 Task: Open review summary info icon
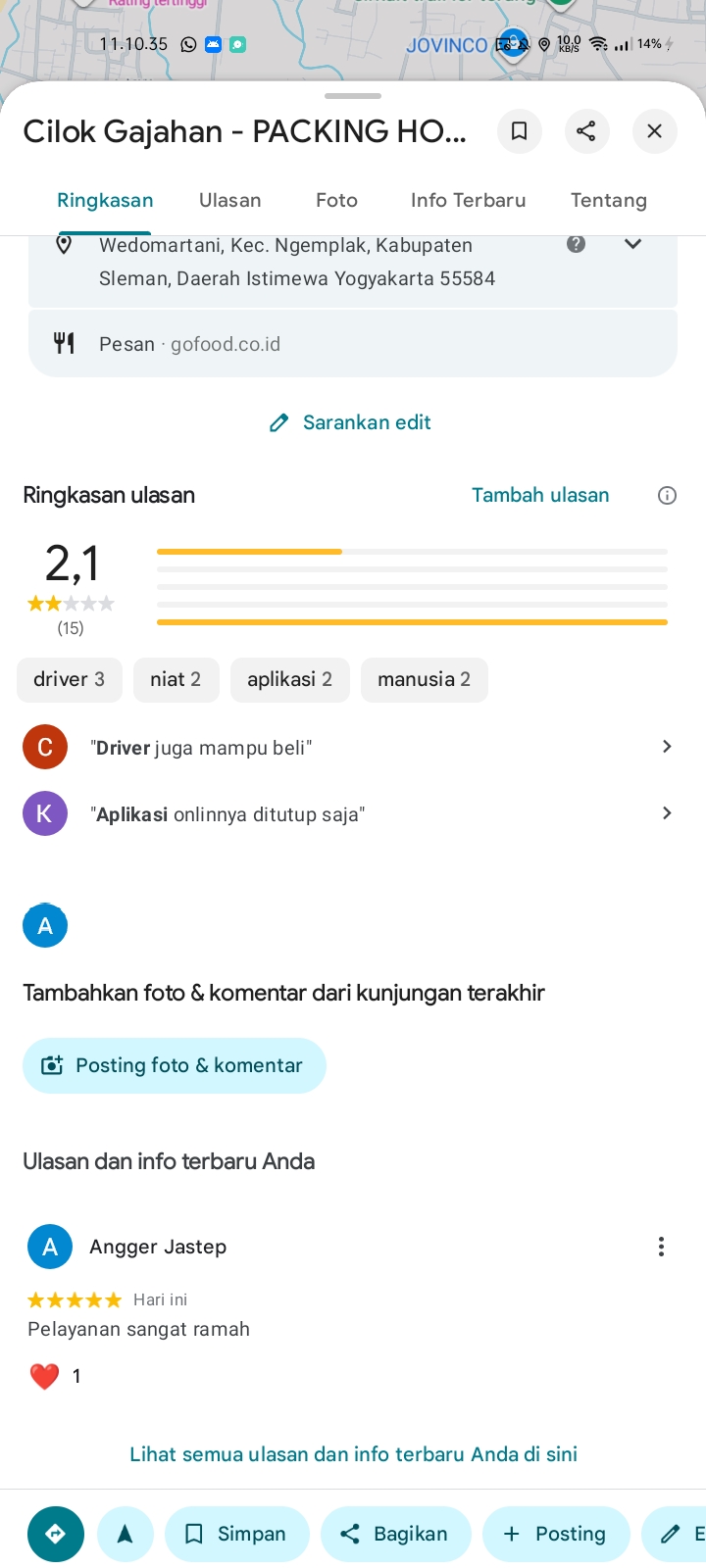667,495
